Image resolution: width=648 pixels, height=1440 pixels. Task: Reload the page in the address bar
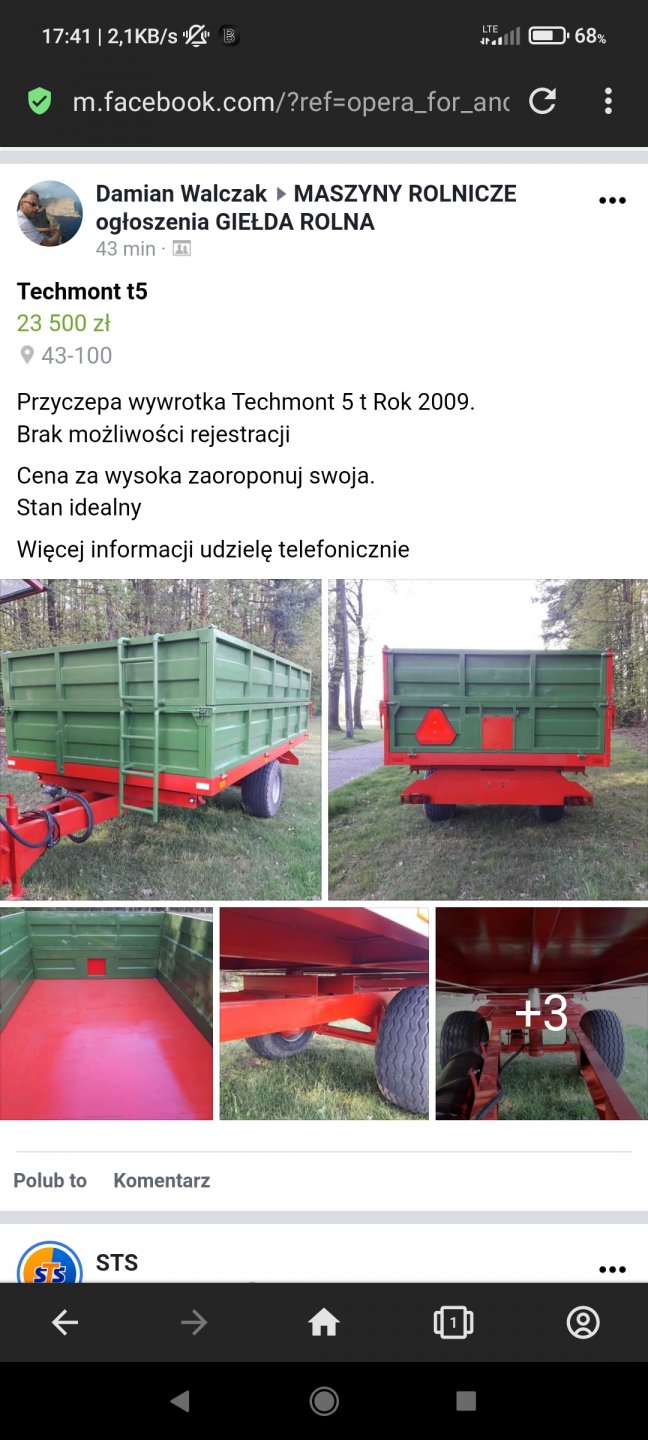pos(542,101)
